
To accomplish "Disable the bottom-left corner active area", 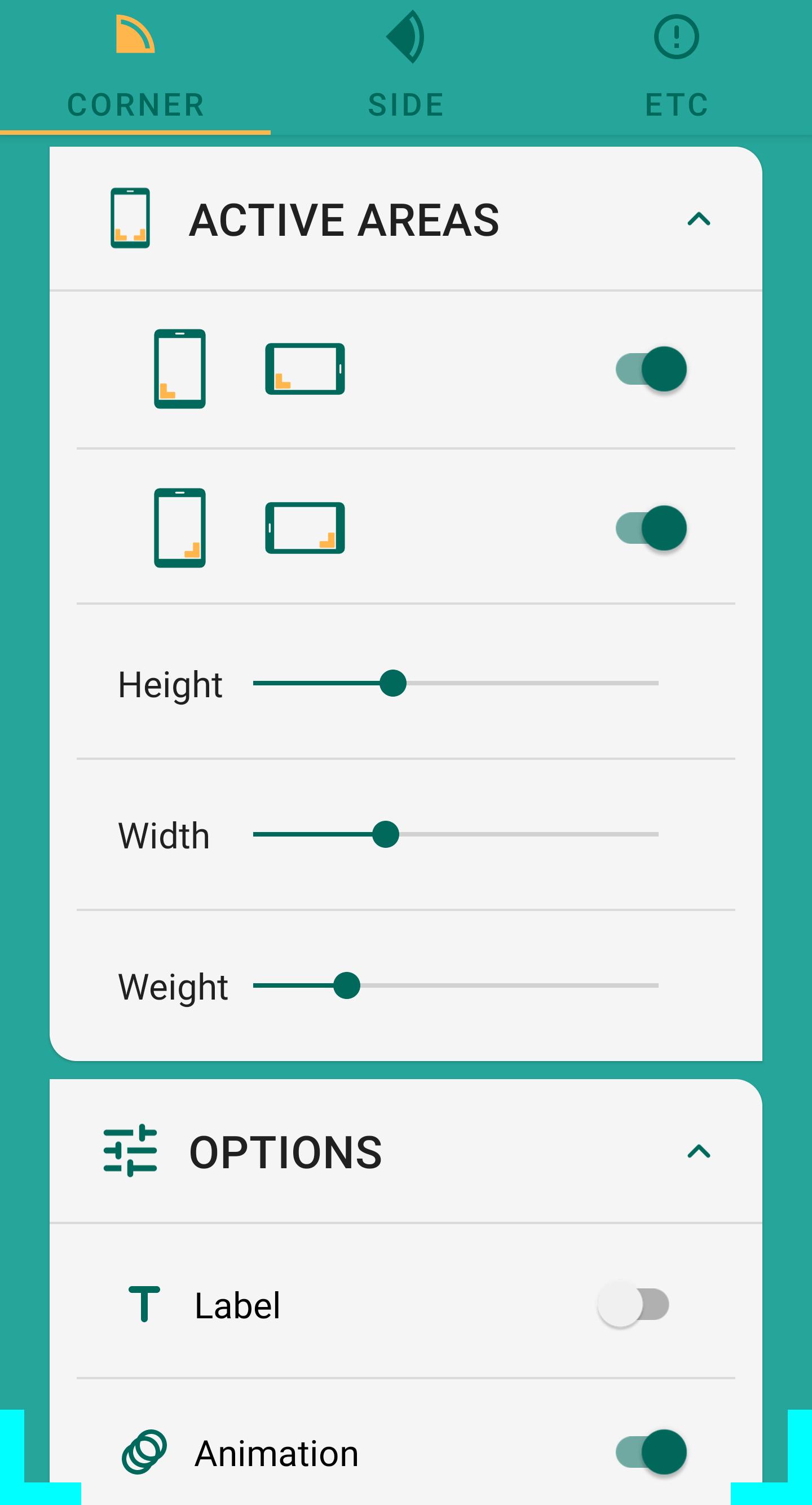I will (651, 369).
